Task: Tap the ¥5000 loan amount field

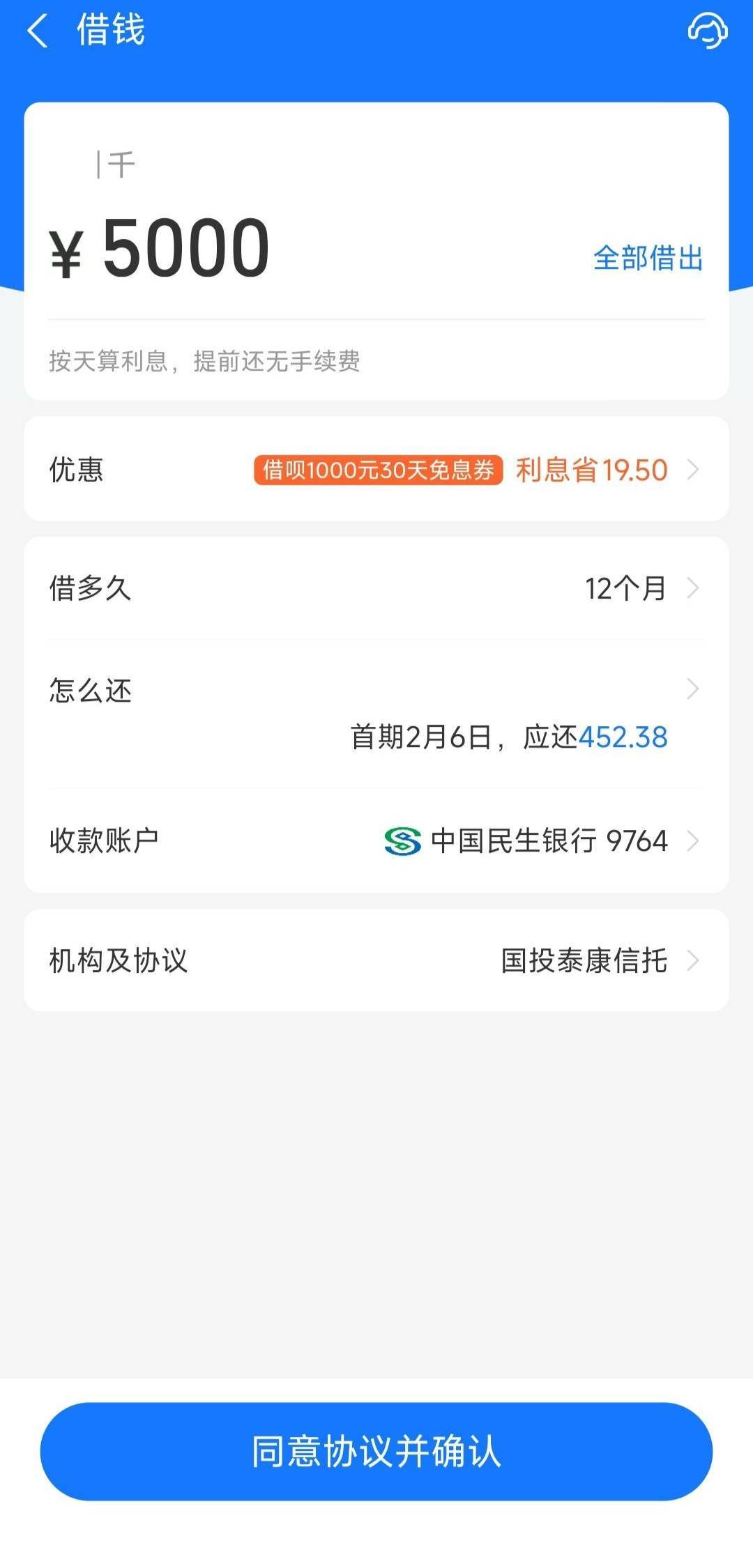Action: [x=186, y=249]
